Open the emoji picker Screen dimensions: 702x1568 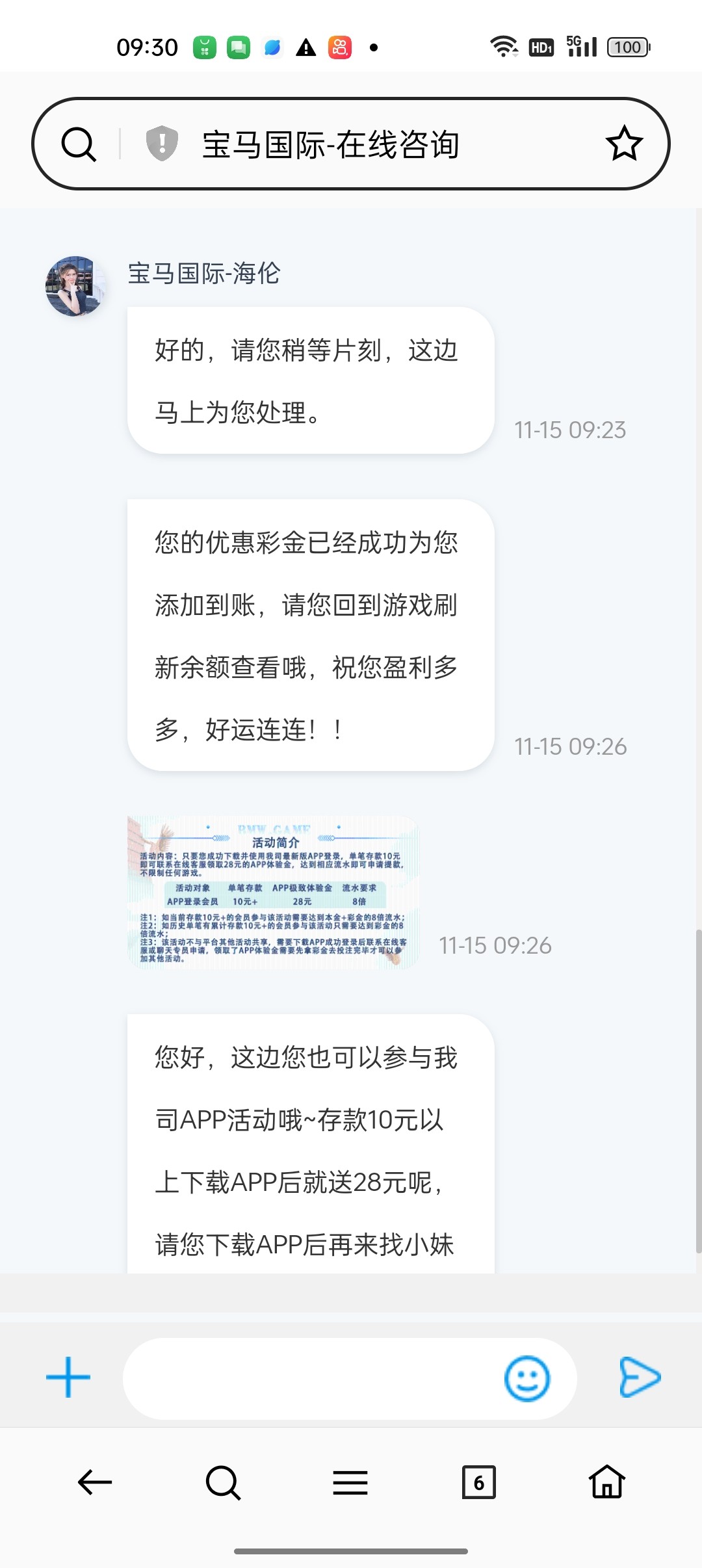(526, 1378)
